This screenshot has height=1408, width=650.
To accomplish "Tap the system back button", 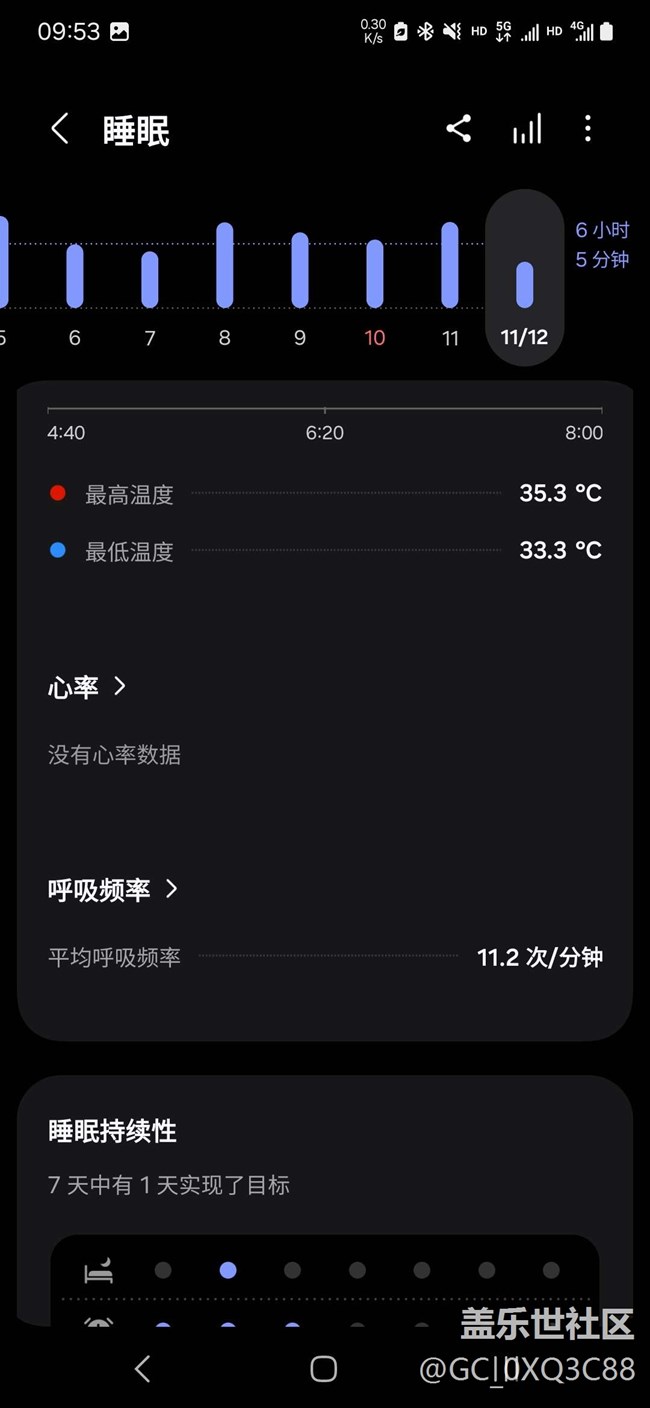I will [142, 1369].
